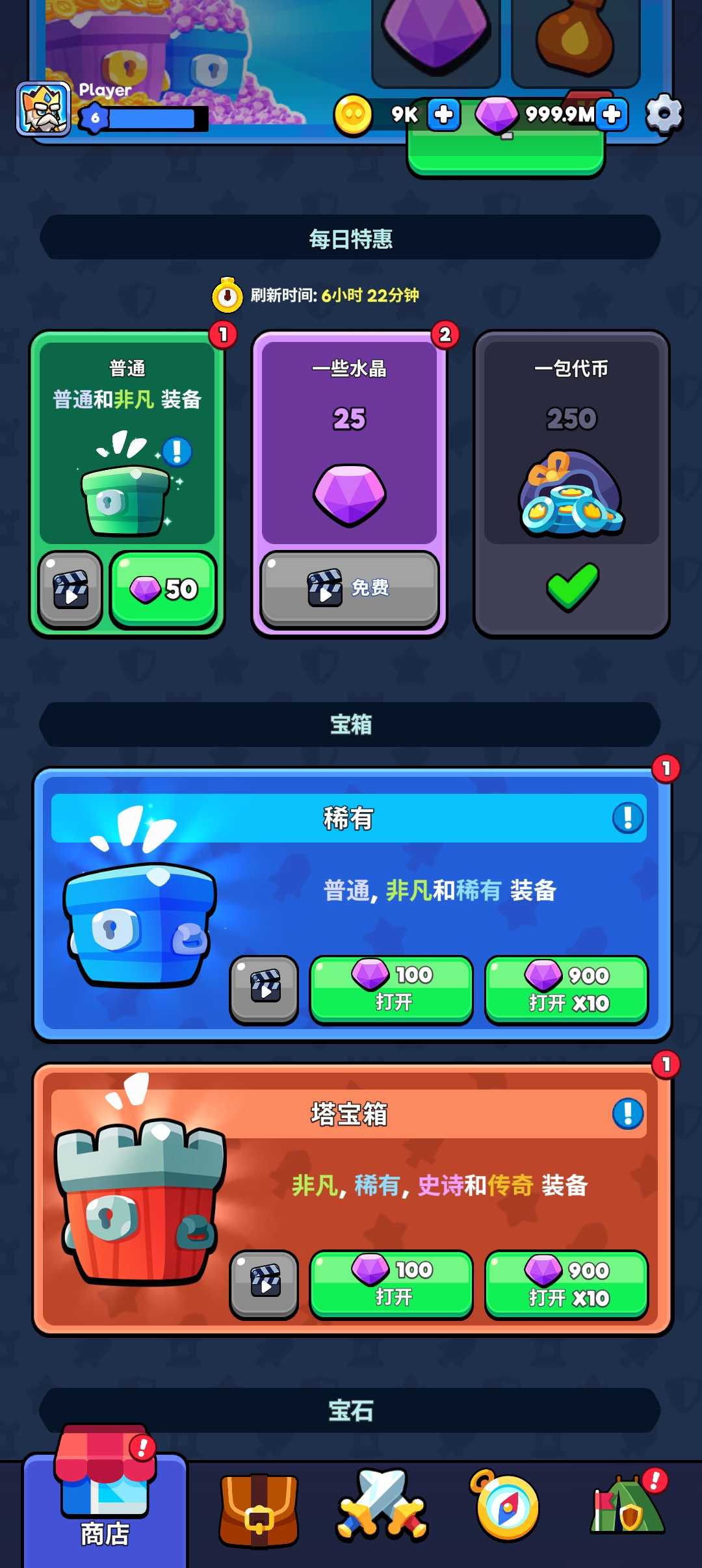Open the tent and shield tab
The image size is (702, 1568).
coord(627,1508)
